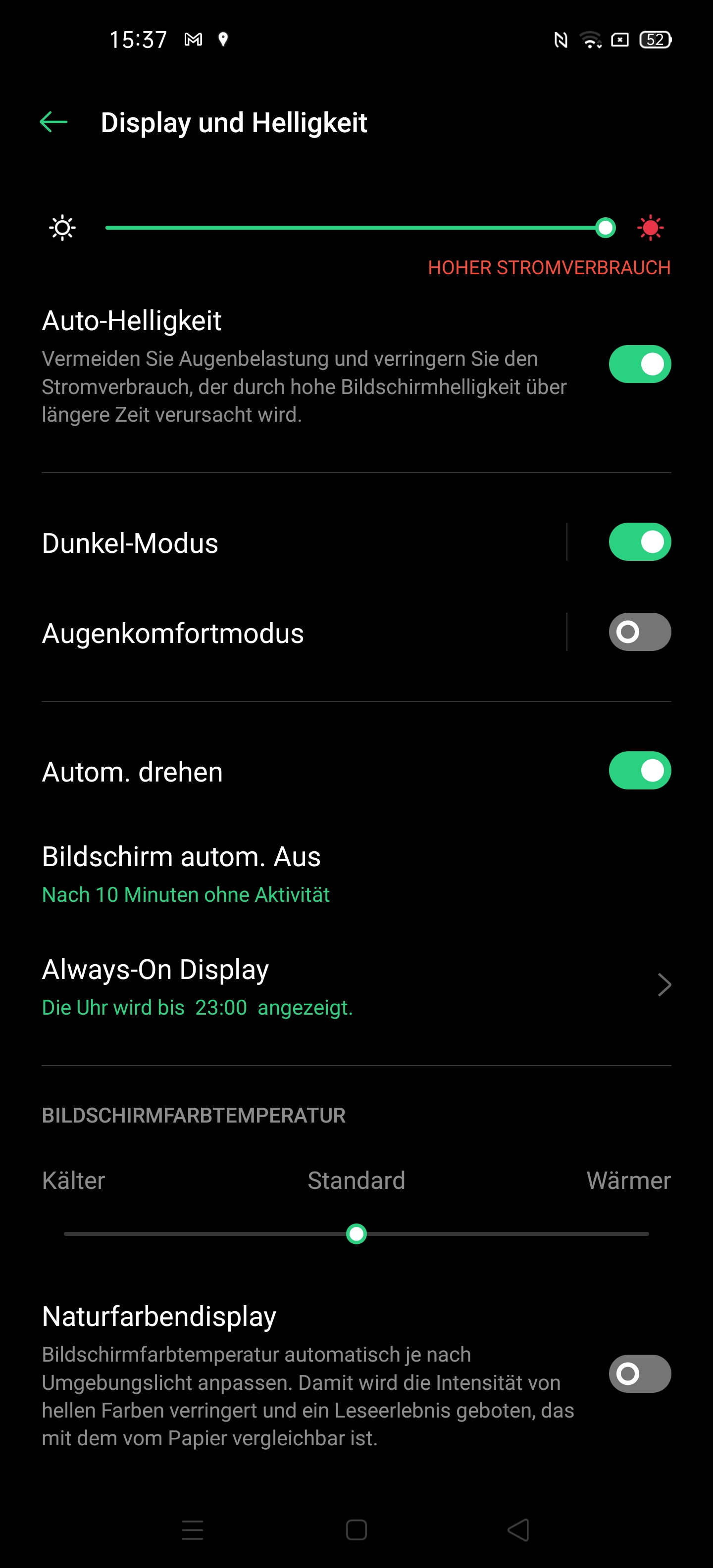Image resolution: width=713 pixels, height=1568 pixels.
Task: Toggle Autom. drehen off
Action: (639, 771)
